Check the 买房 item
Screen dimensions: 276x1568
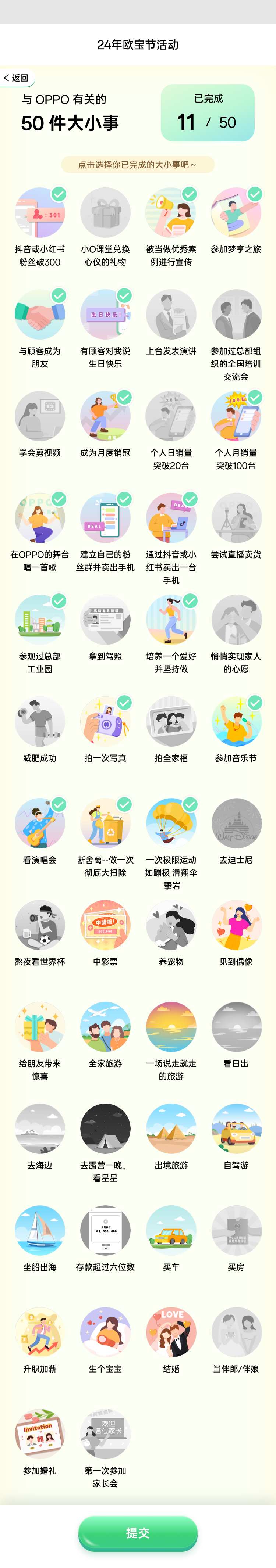(236, 1230)
